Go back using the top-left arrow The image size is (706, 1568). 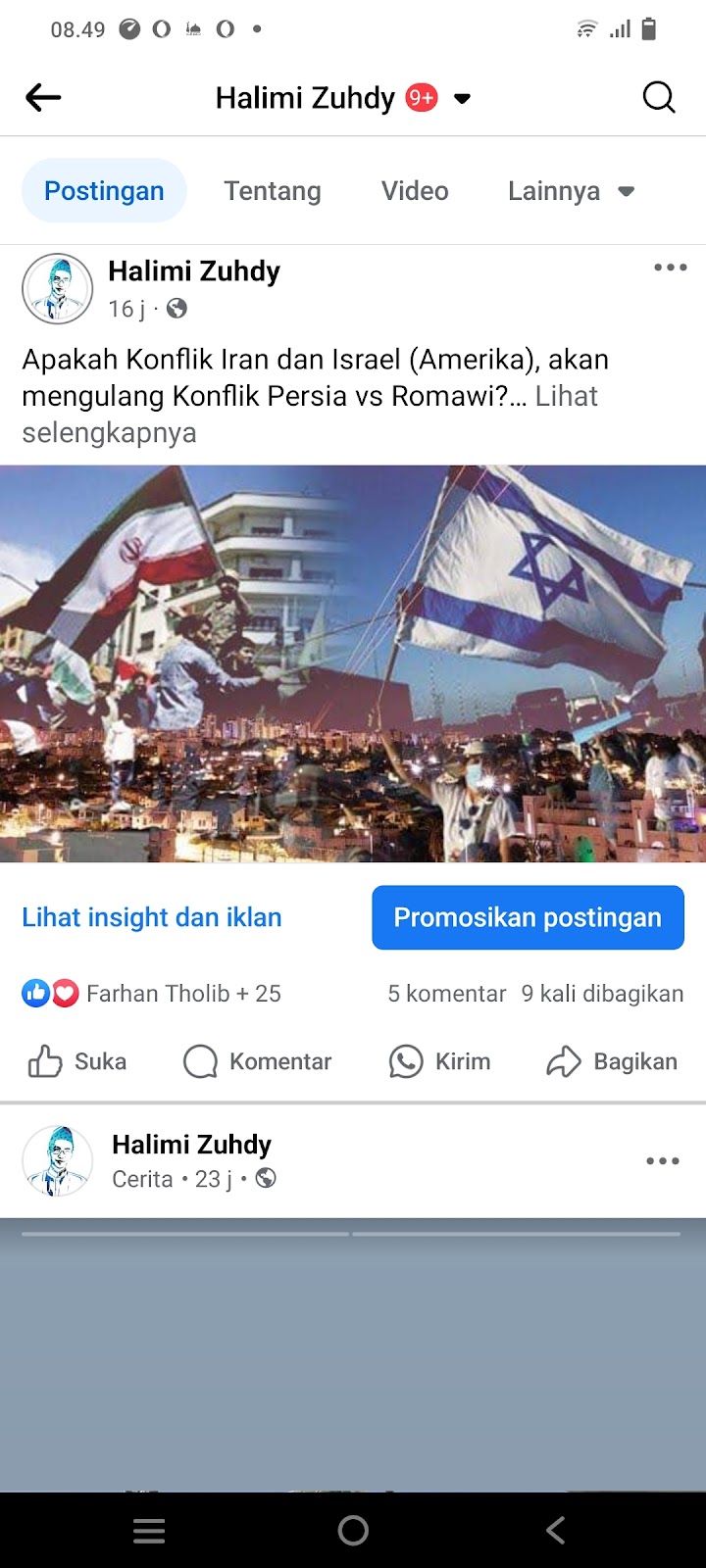pos(43,97)
